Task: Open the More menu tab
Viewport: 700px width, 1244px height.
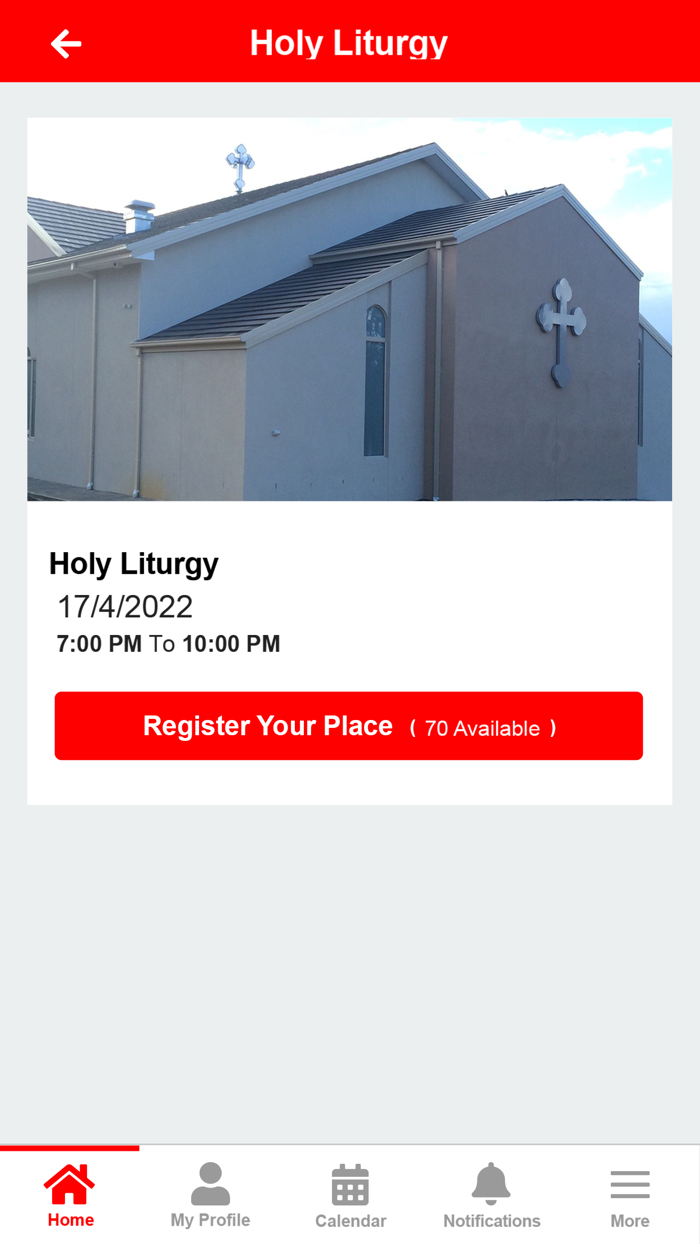Action: pos(630,1195)
